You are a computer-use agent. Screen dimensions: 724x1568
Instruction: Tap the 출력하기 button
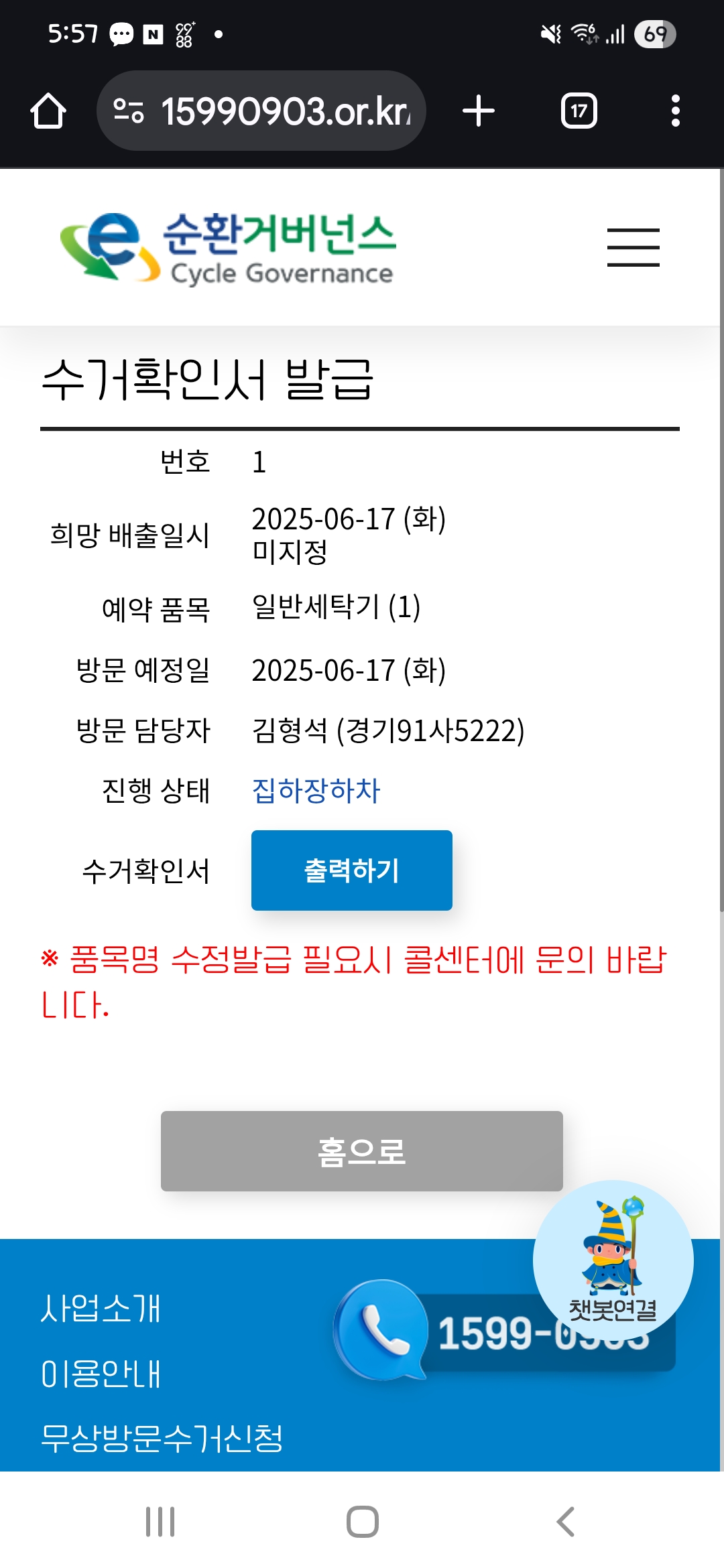tap(351, 870)
